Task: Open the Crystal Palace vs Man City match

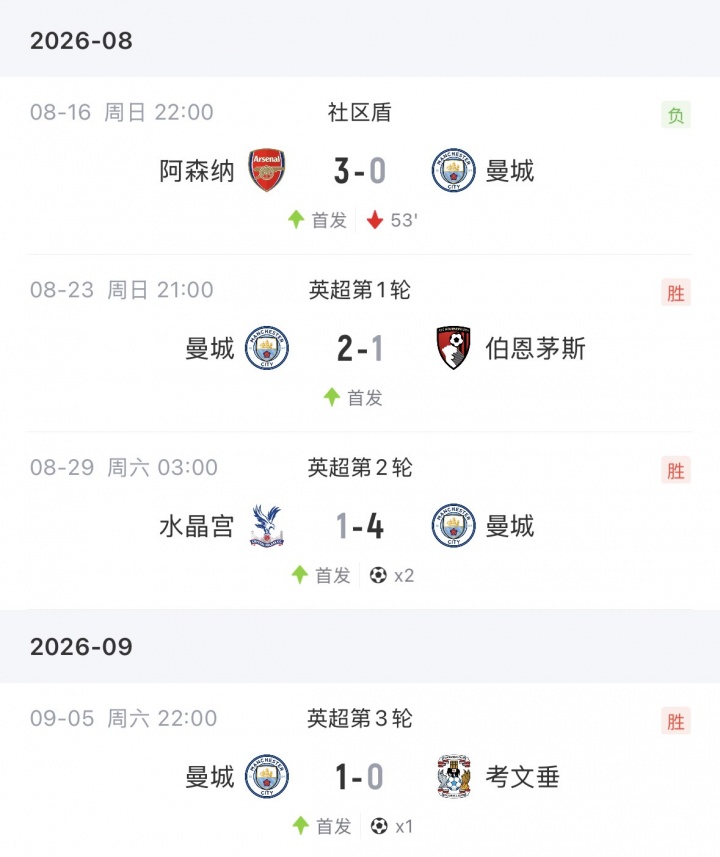Action: [360, 521]
